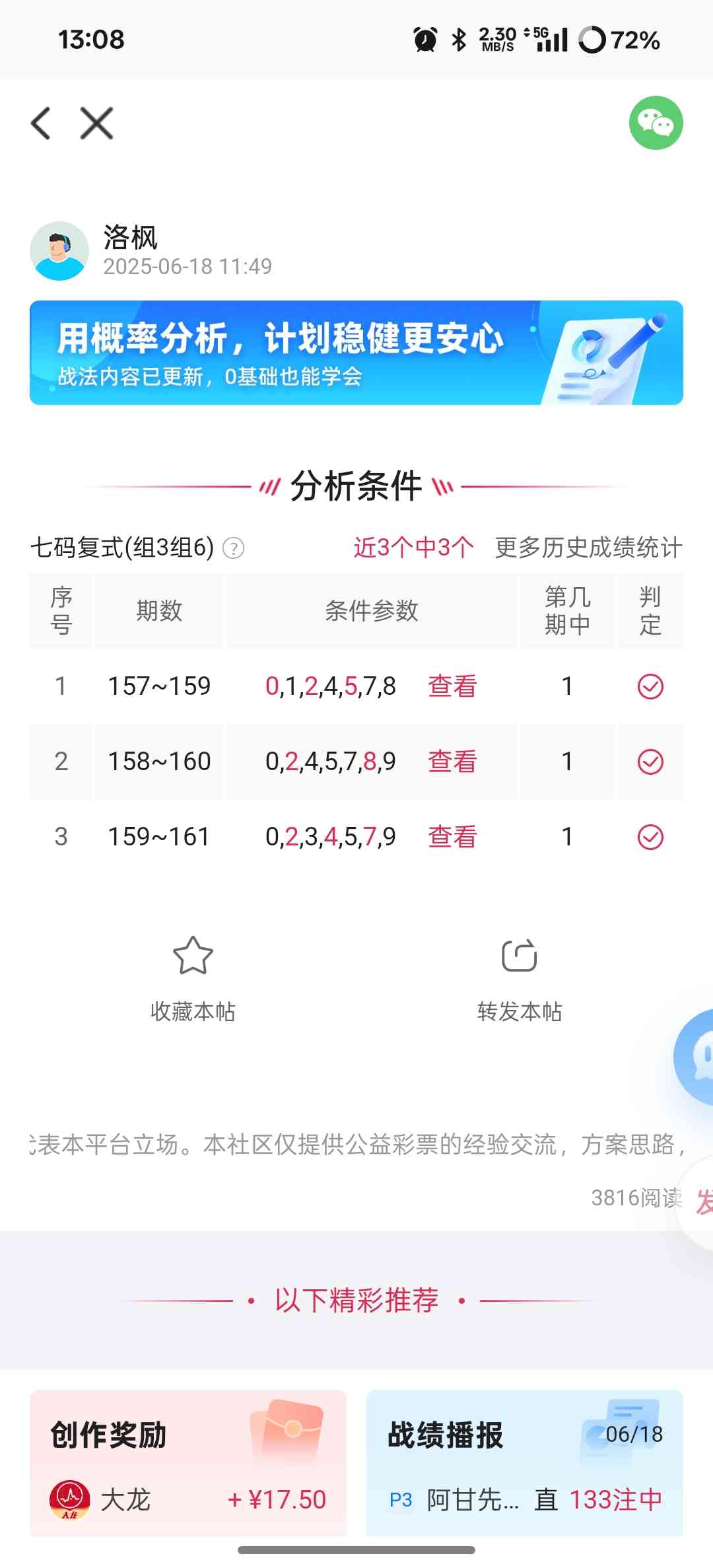
Task: Tap 查看 for periods 159~161
Action: click(x=452, y=837)
